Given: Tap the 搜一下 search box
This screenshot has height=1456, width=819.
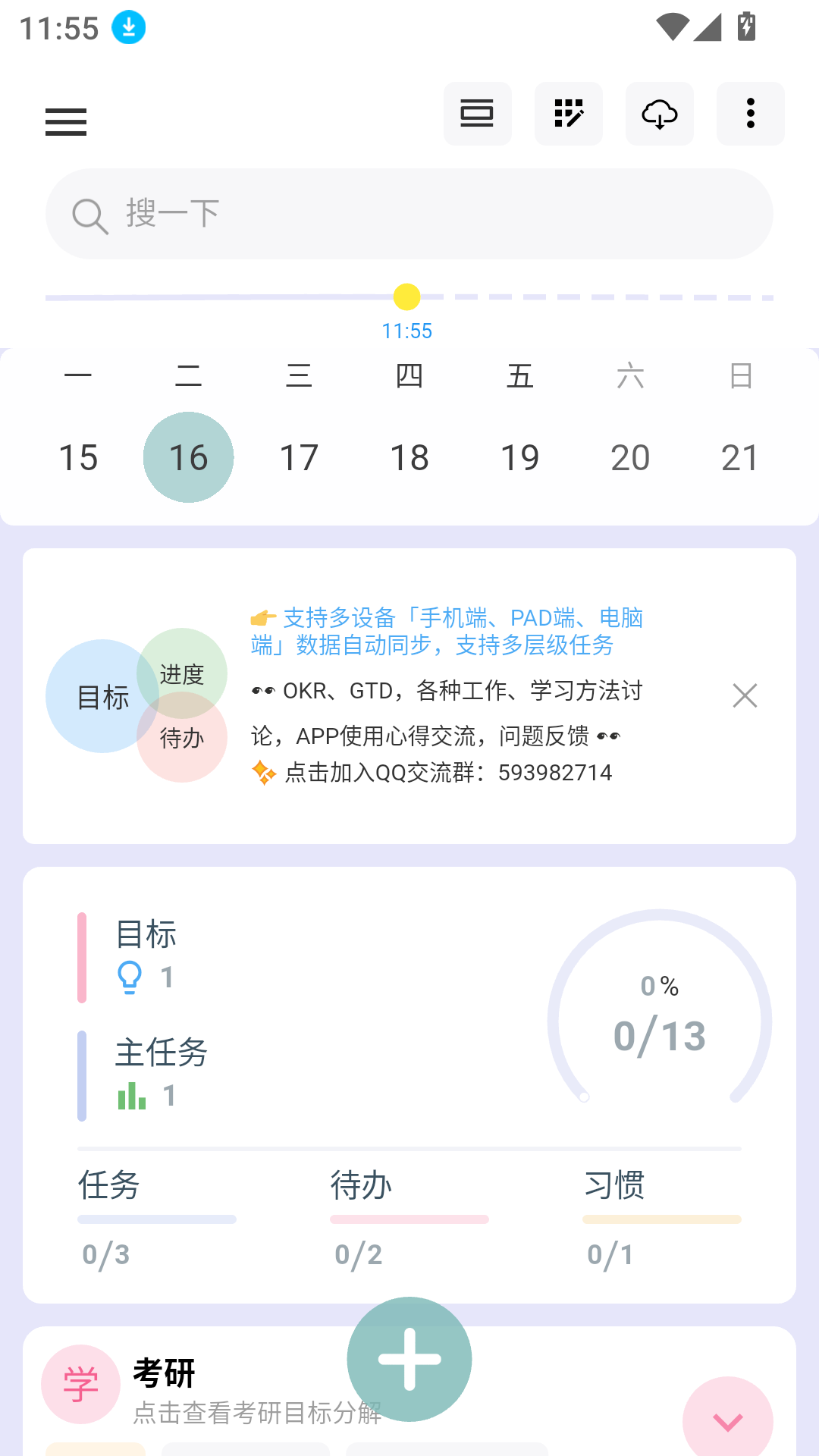Looking at the screenshot, I should tap(409, 214).
